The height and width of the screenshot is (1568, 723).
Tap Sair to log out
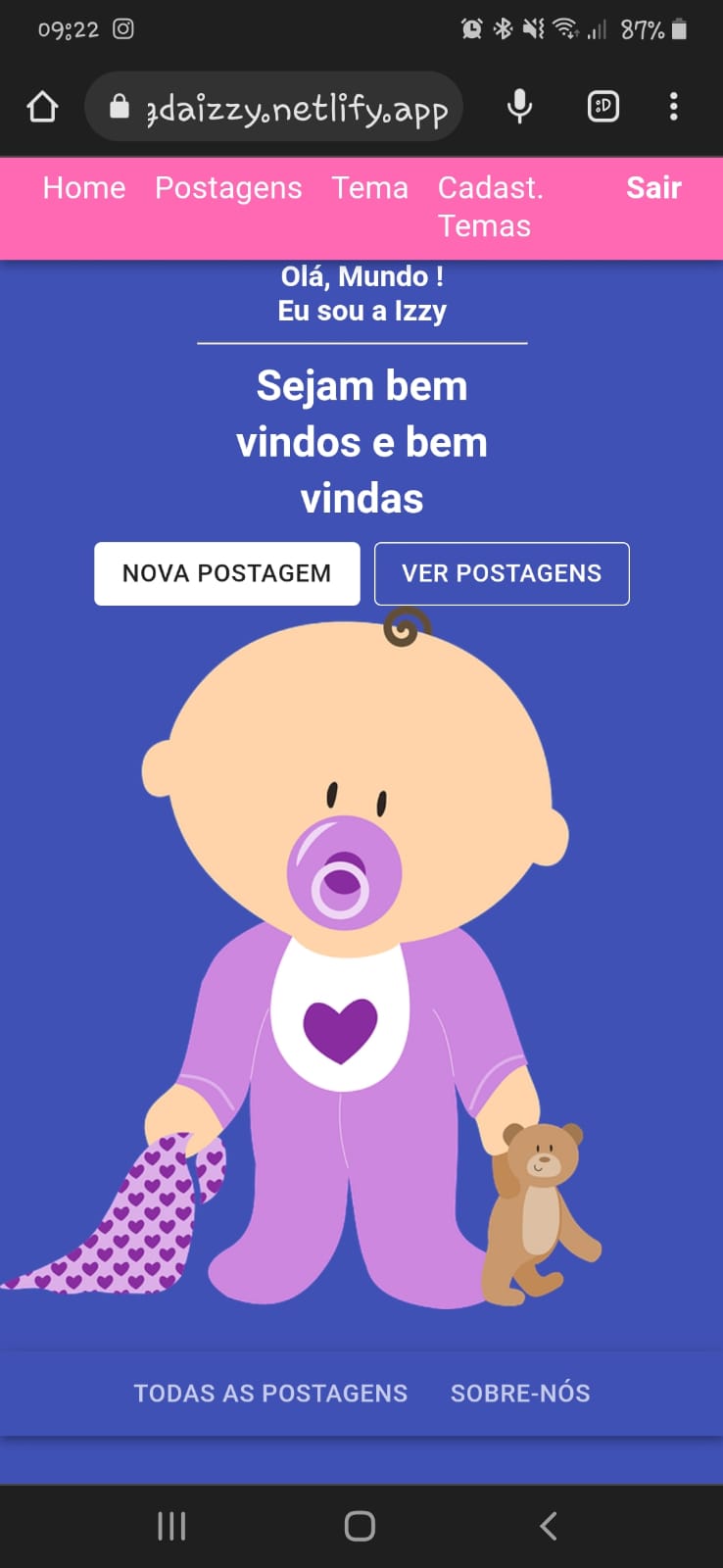tap(653, 188)
